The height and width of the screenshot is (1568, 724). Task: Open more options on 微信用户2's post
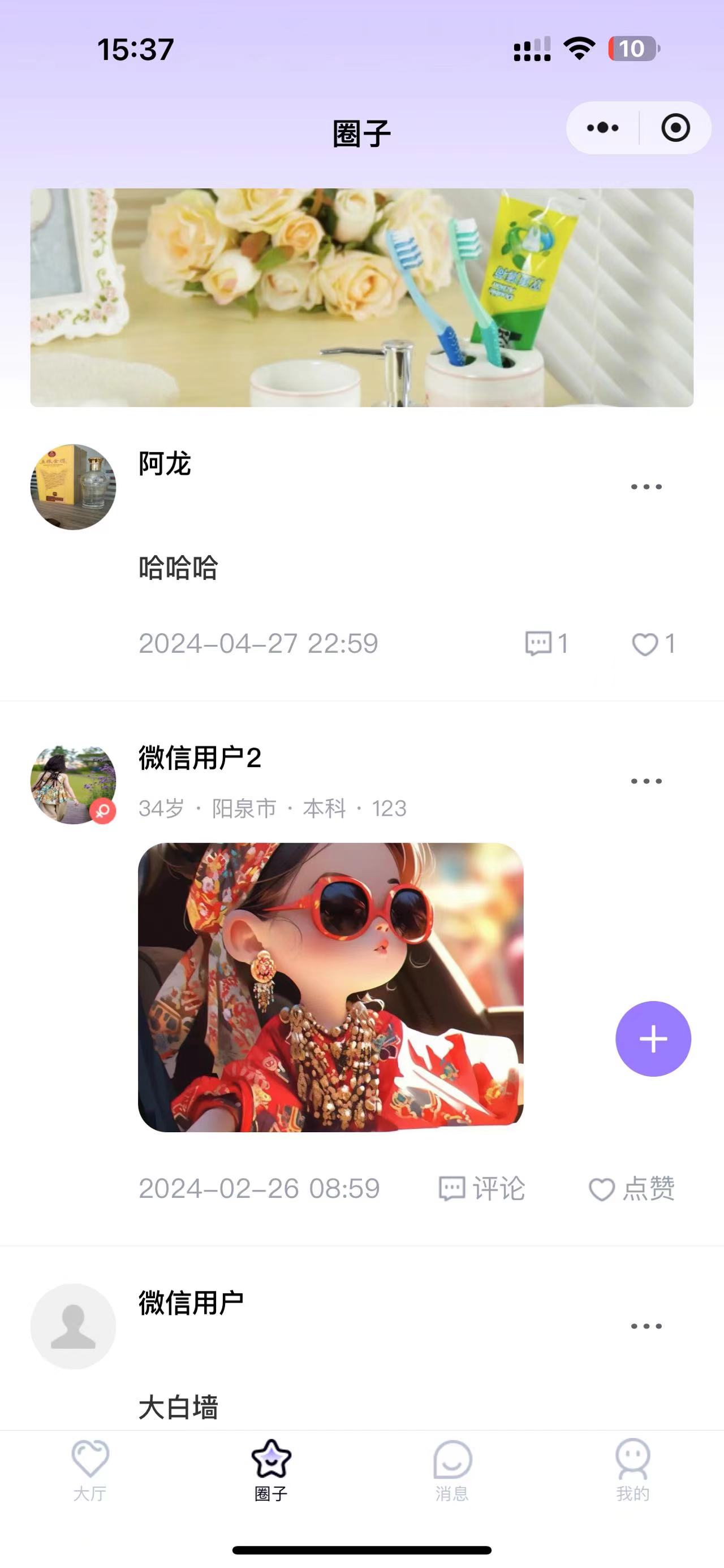(646, 781)
